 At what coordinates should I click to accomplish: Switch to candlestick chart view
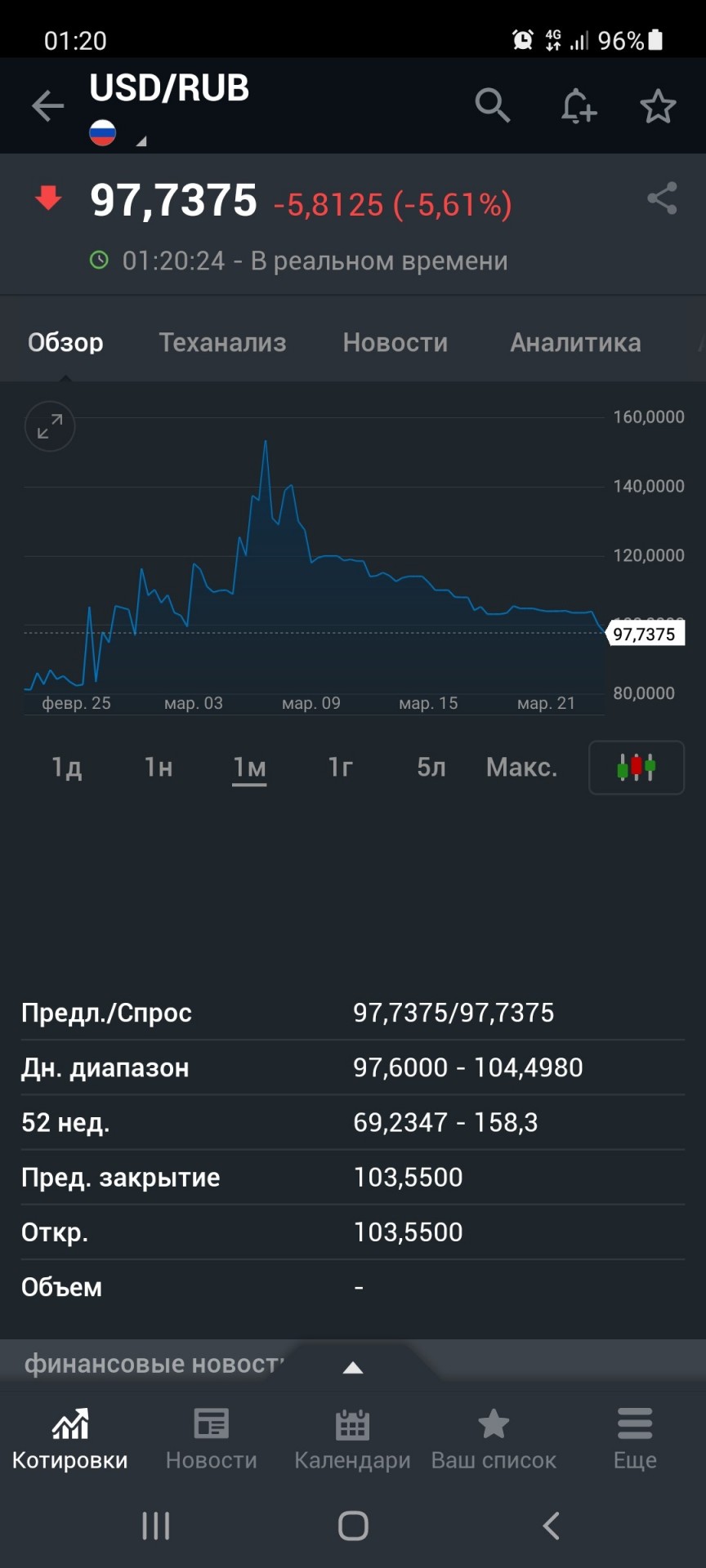[x=637, y=768]
